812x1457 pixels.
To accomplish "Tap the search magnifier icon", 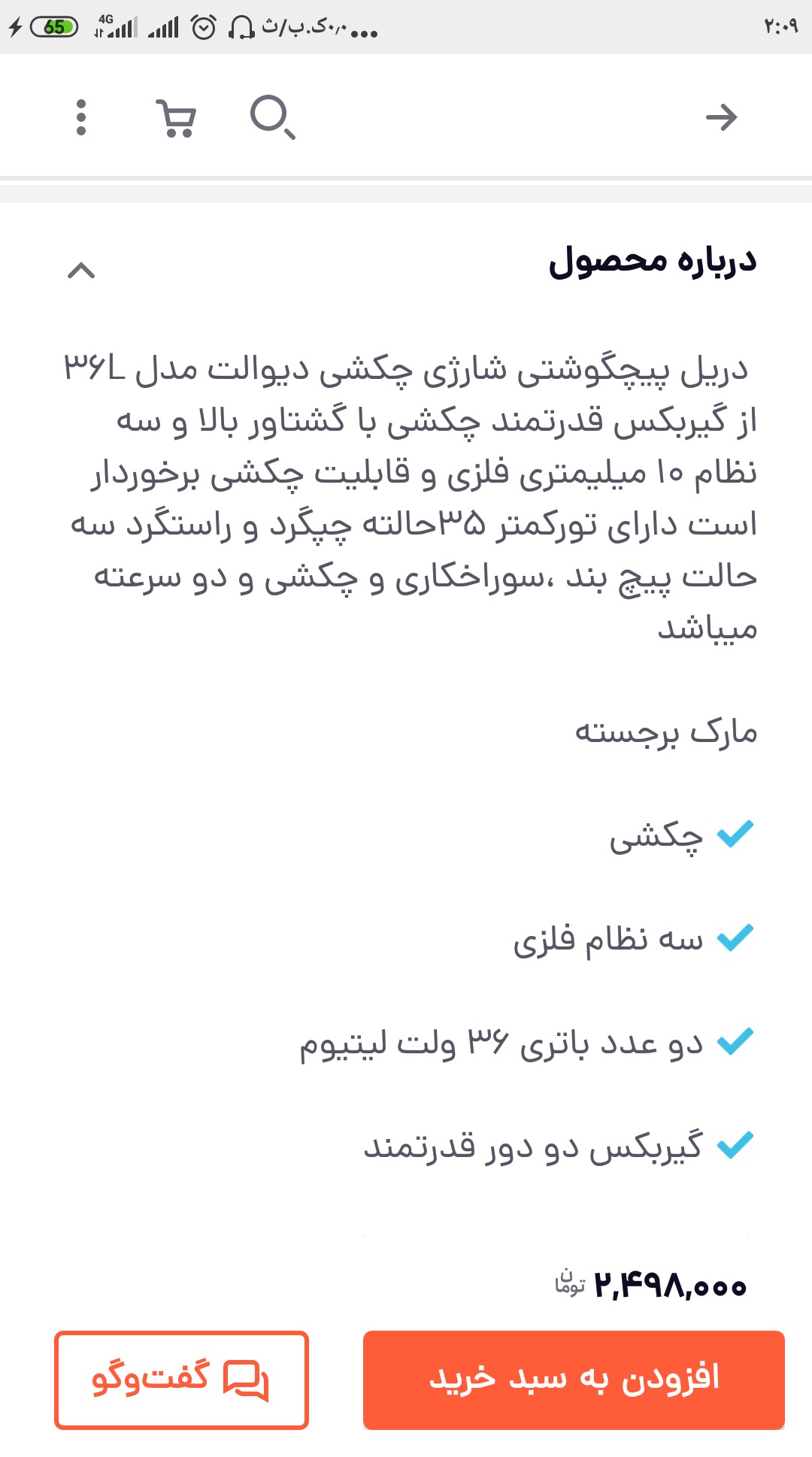I will 272,117.
